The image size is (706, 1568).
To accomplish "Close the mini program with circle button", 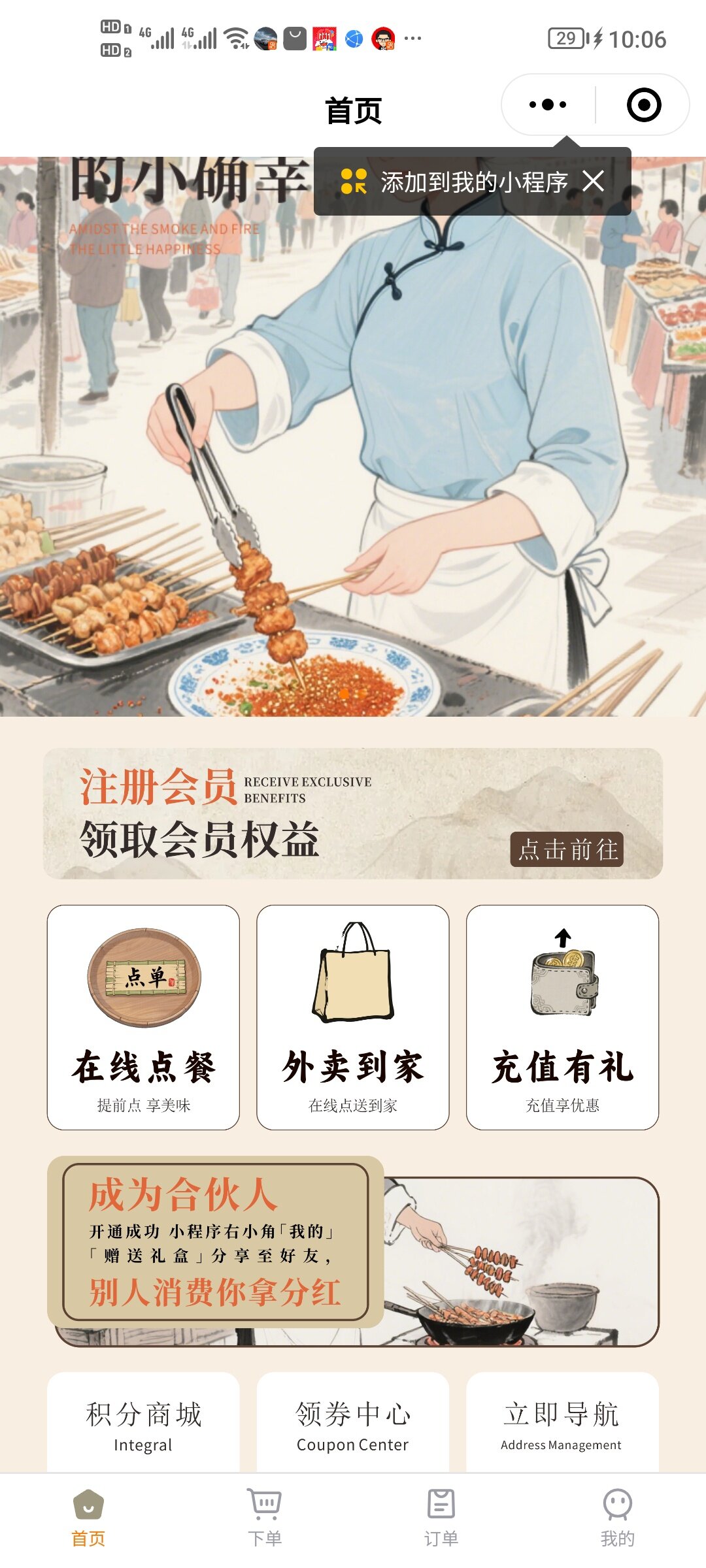I will click(643, 105).
